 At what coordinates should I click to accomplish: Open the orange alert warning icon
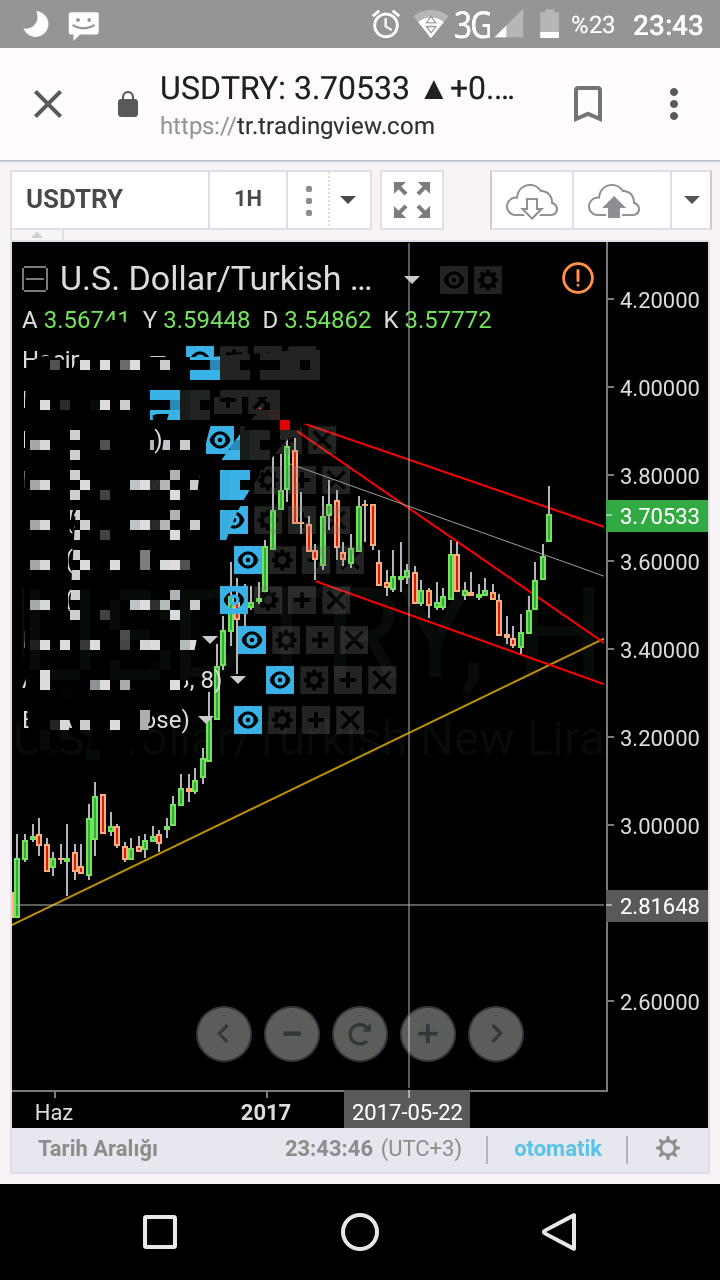[578, 278]
